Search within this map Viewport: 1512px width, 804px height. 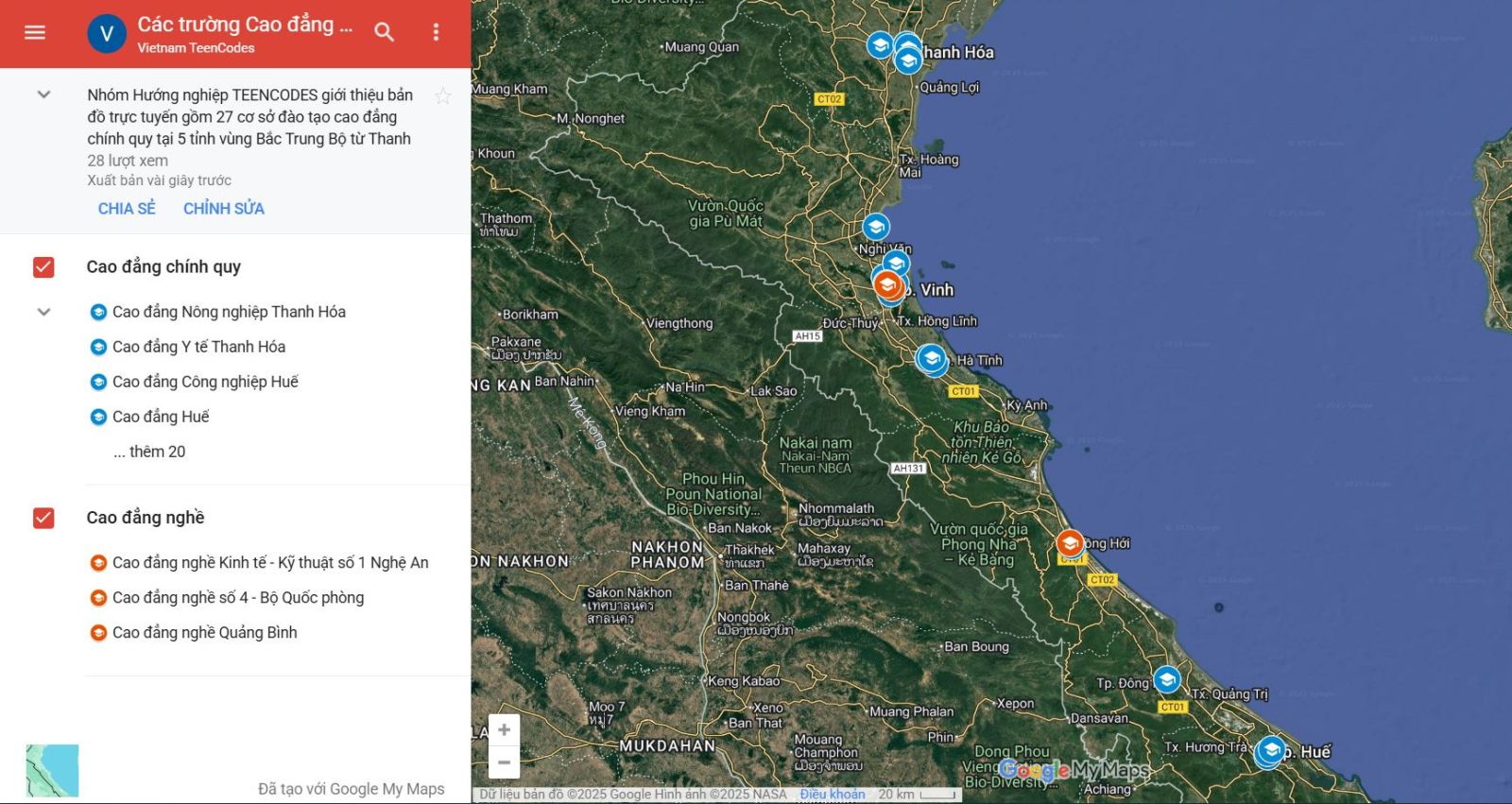(x=384, y=32)
